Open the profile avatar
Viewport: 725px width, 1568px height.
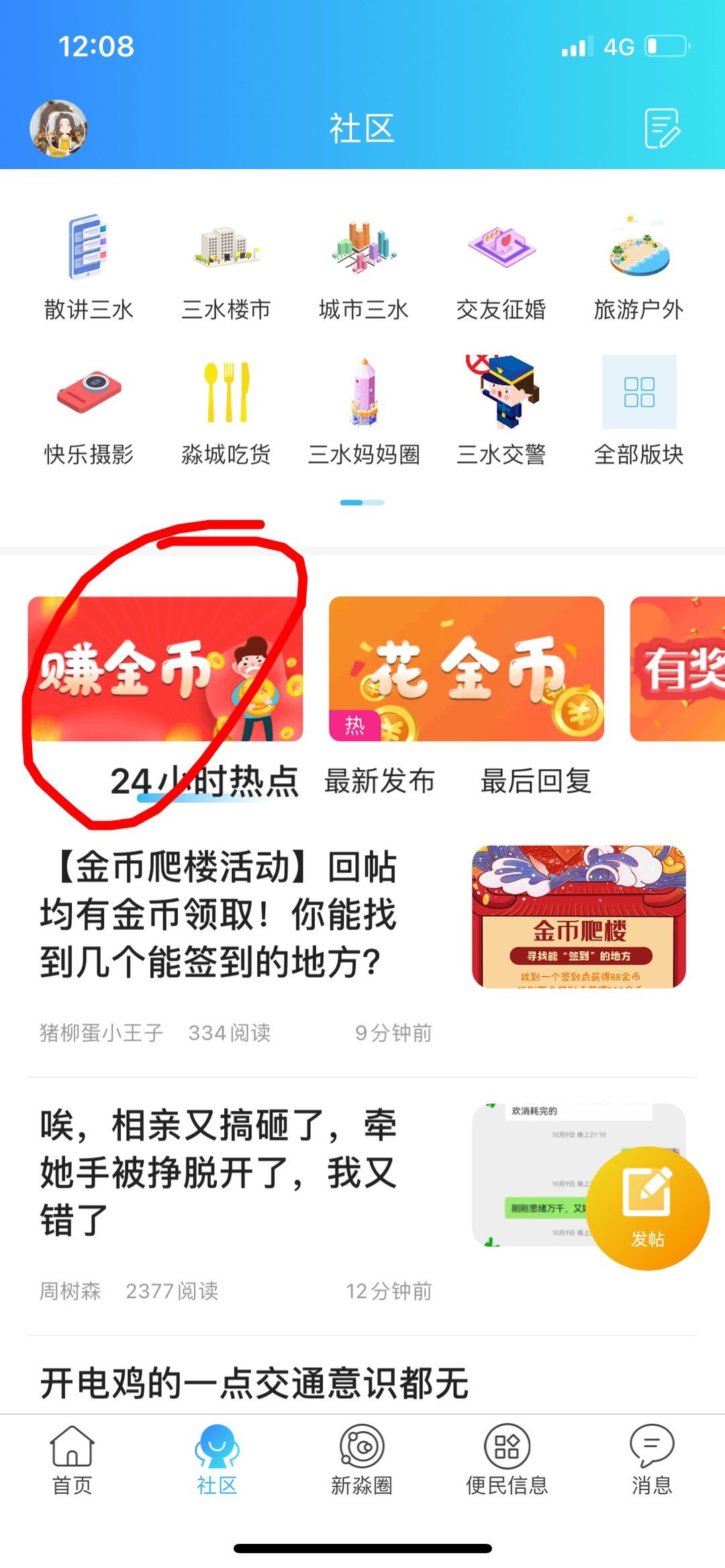click(x=58, y=129)
